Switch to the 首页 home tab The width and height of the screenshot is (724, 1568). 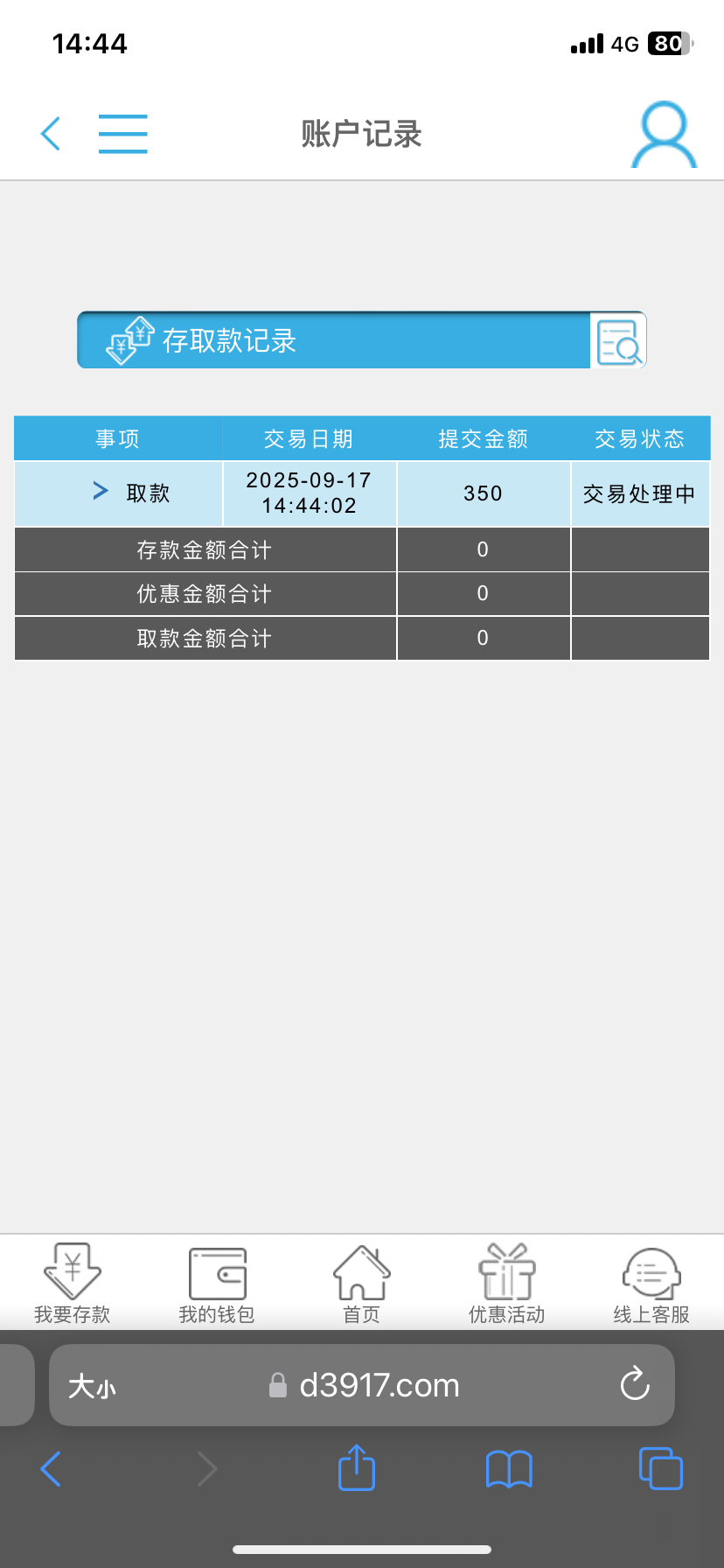tap(361, 1284)
